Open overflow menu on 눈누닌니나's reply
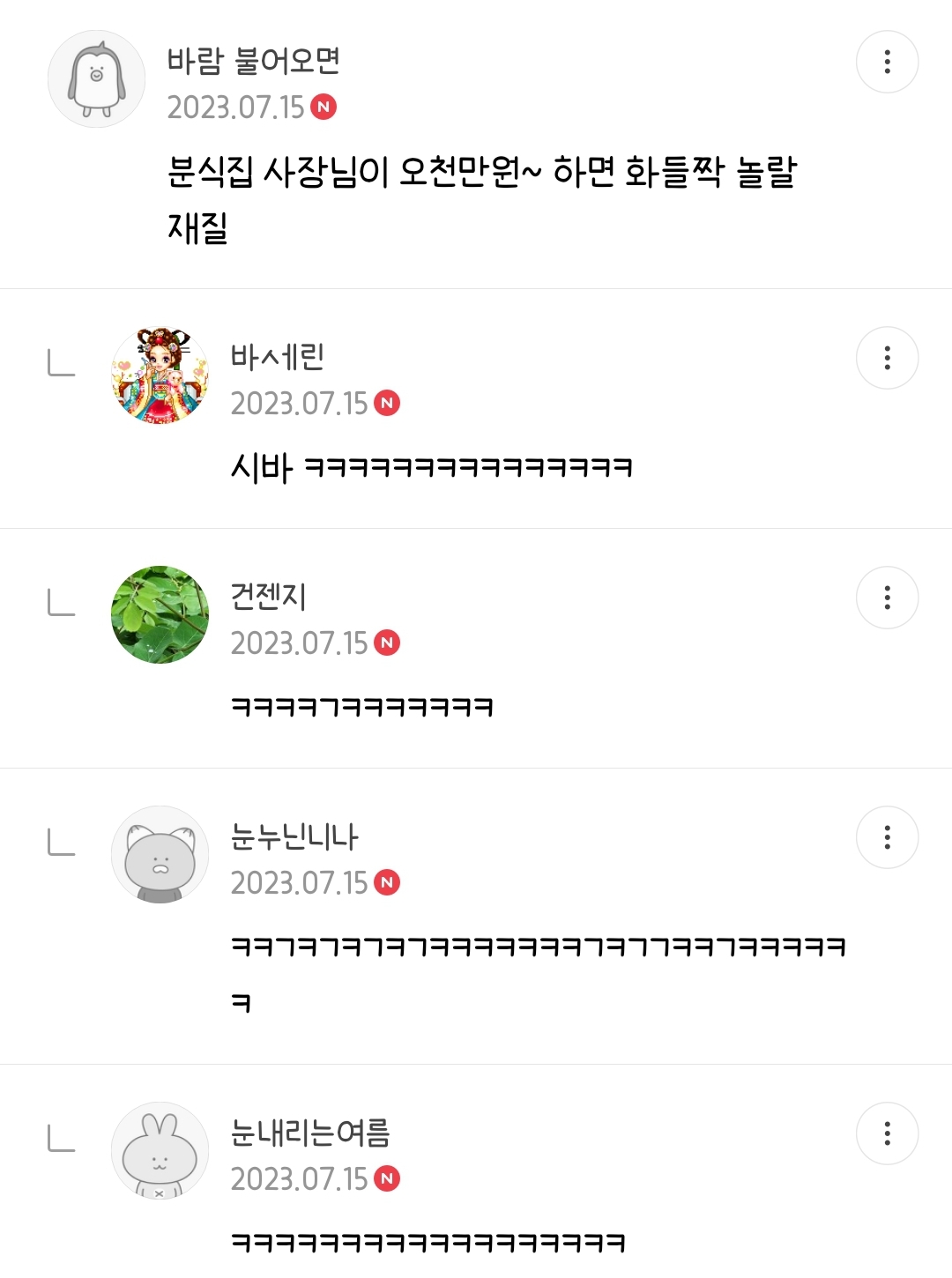Image resolution: width=952 pixels, height=1278 pixels. (x=887, y=837)
